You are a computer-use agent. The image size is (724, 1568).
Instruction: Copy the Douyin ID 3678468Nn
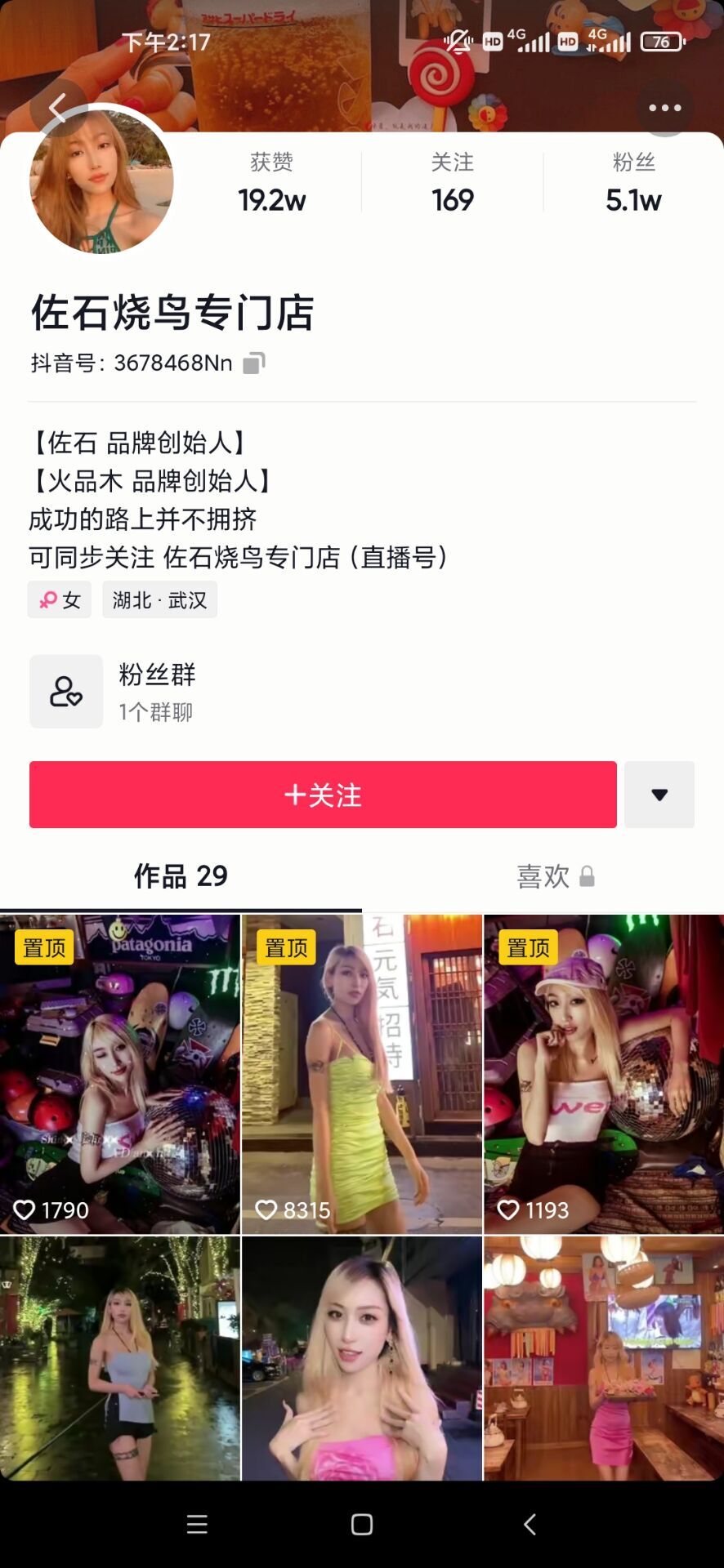pos(254,363)
